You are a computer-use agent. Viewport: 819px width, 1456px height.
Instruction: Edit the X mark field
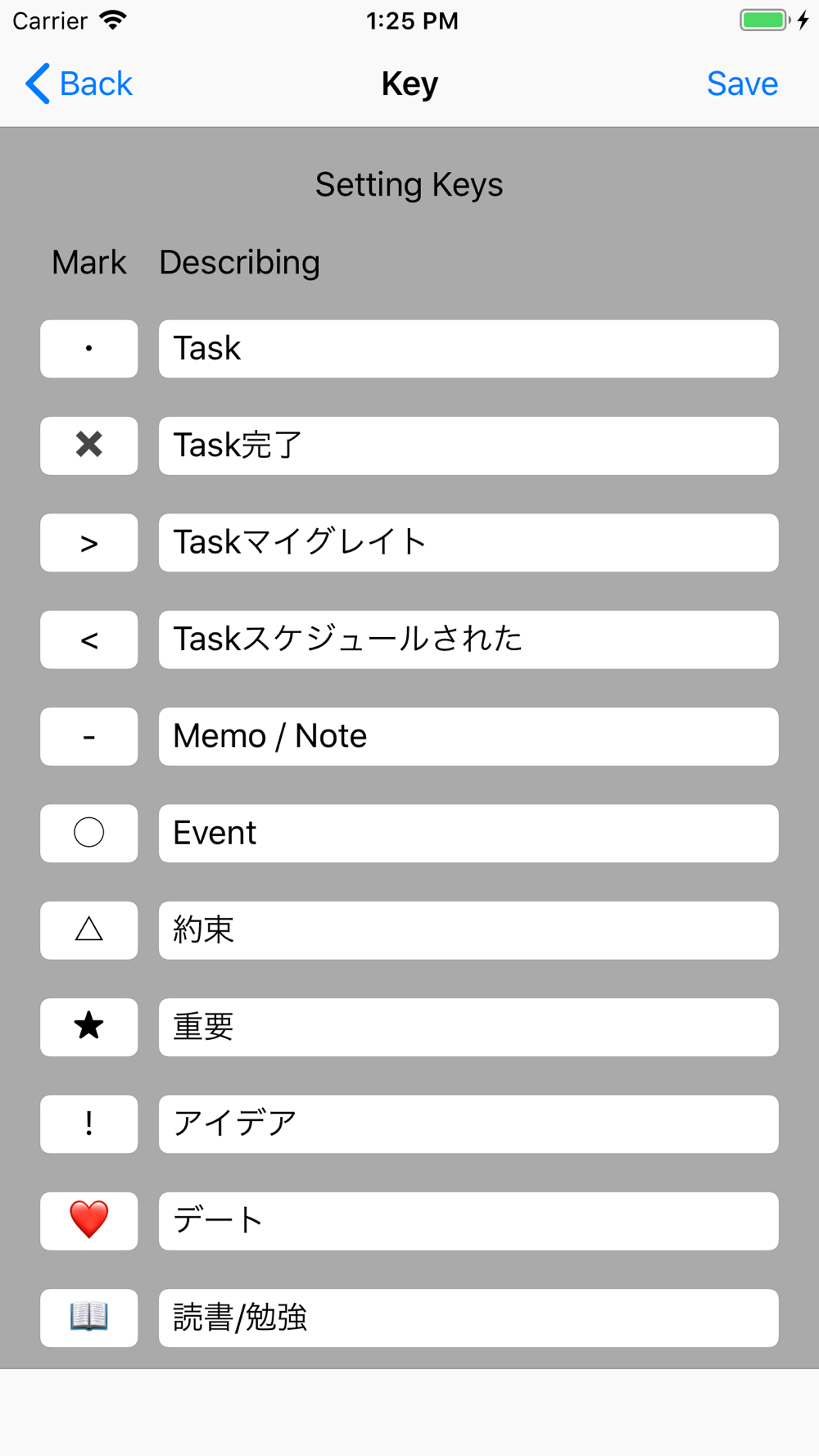point(89,445)
